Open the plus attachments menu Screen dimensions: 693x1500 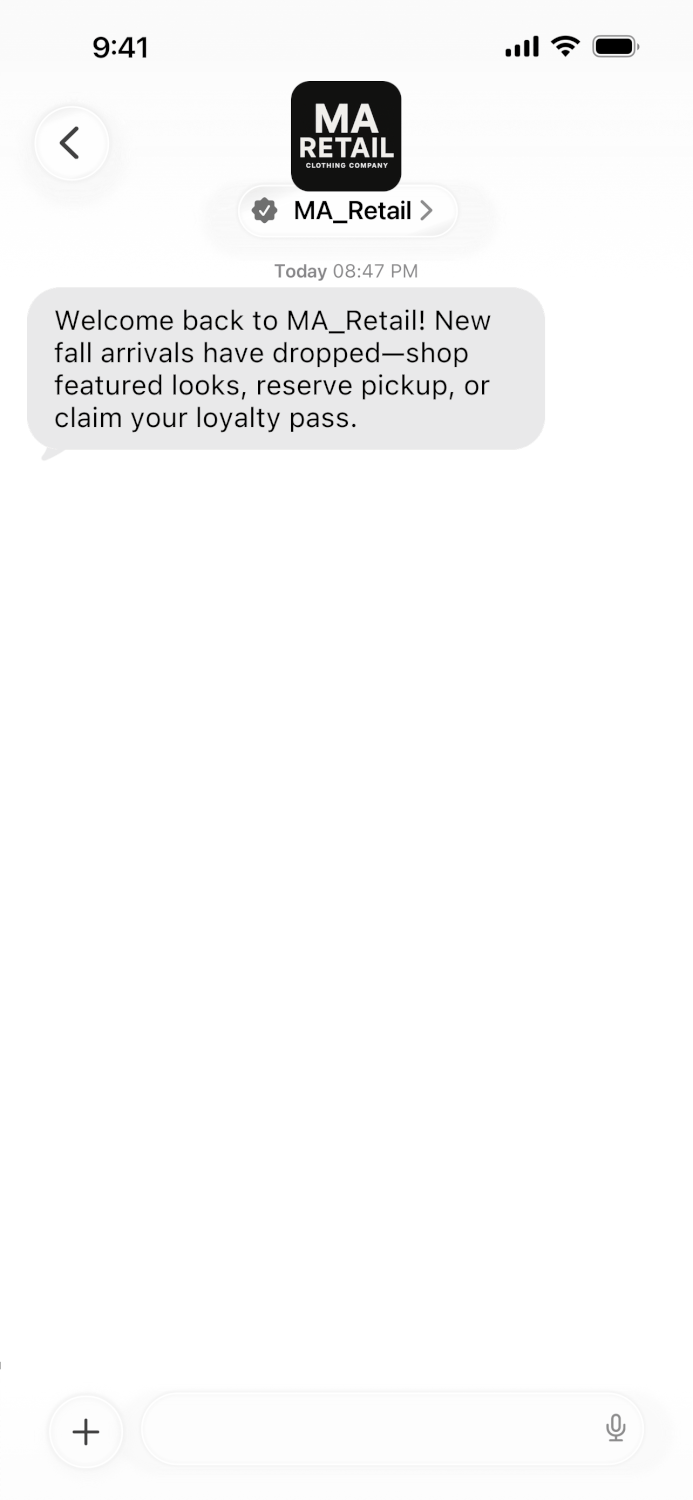click(x=86, y=1431)
